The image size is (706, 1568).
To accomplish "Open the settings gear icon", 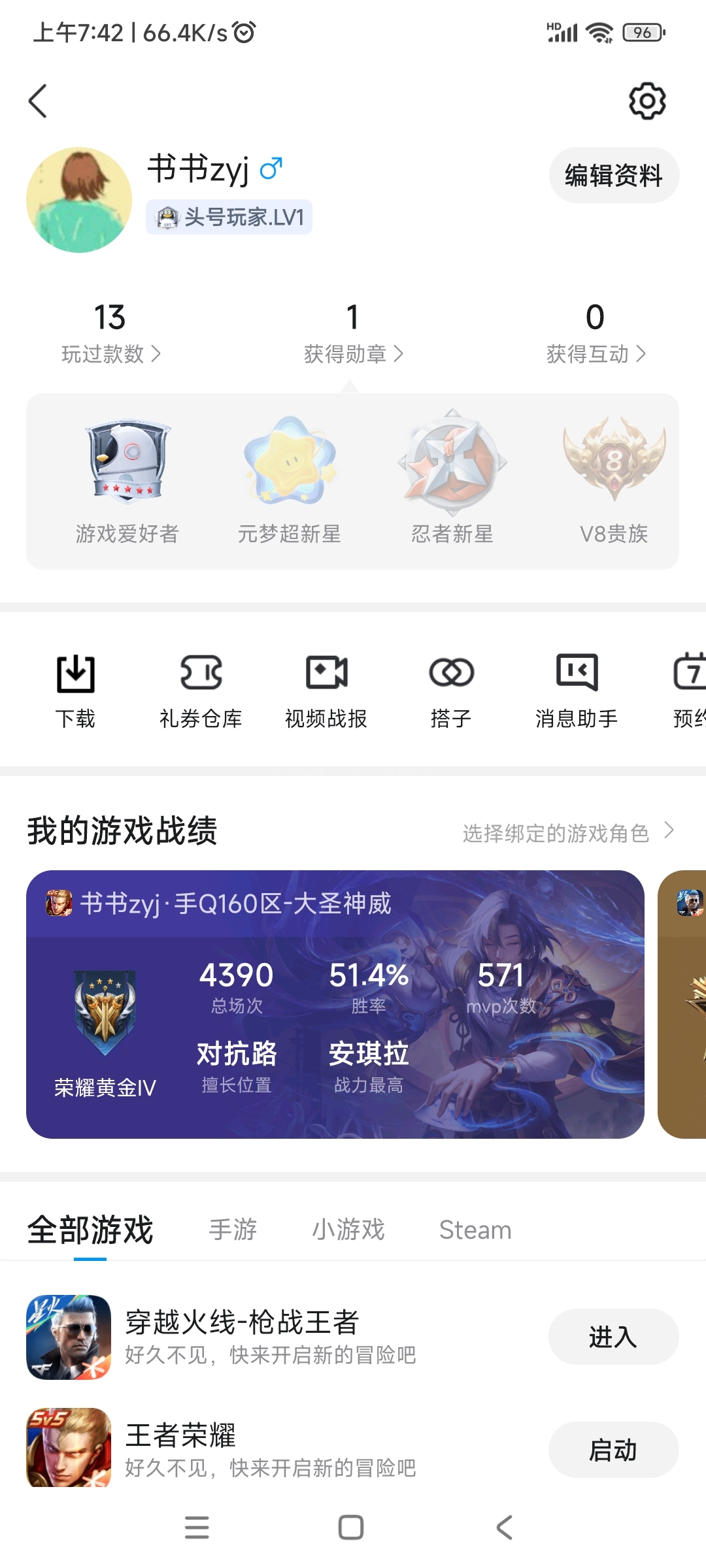I will [647, 101].
